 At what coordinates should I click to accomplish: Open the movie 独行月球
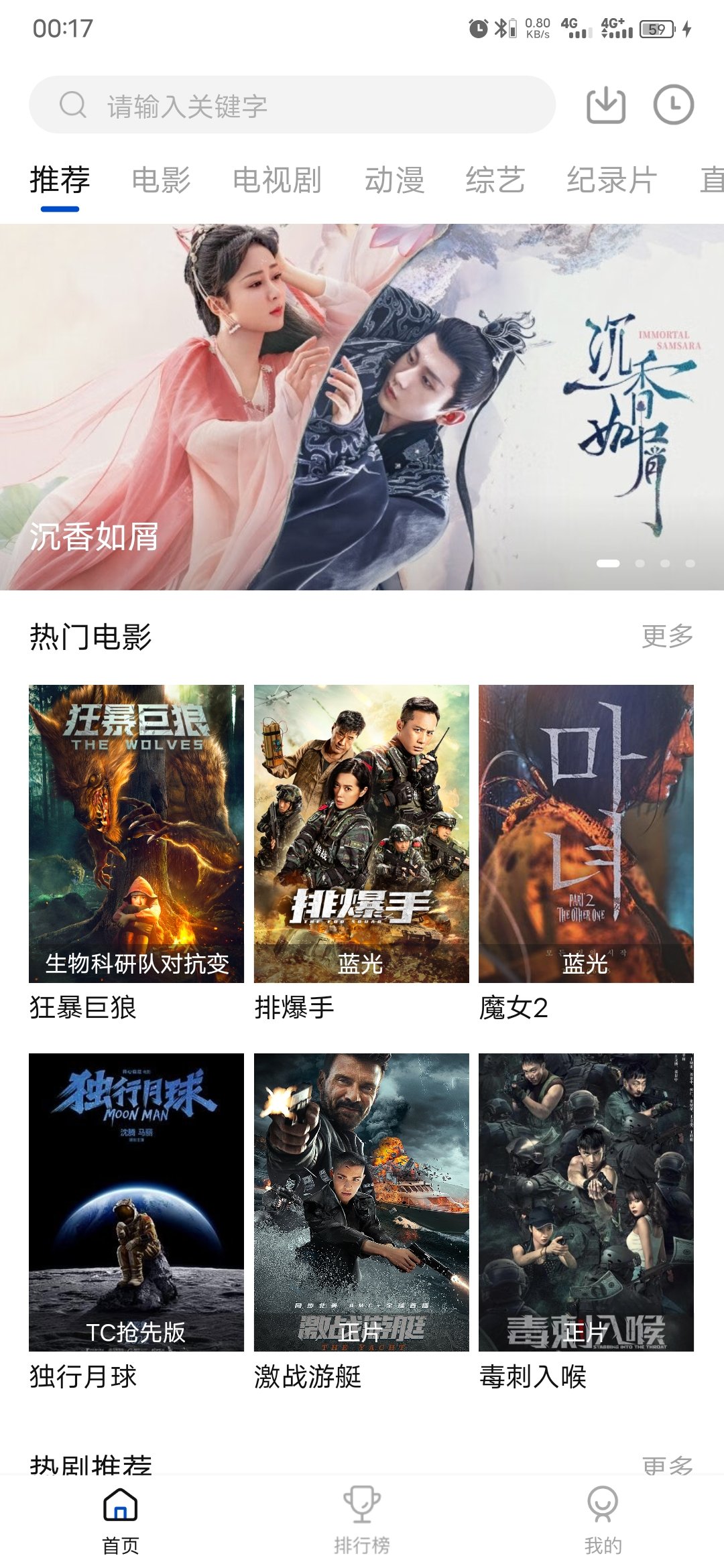click(x=136, y=1202)
